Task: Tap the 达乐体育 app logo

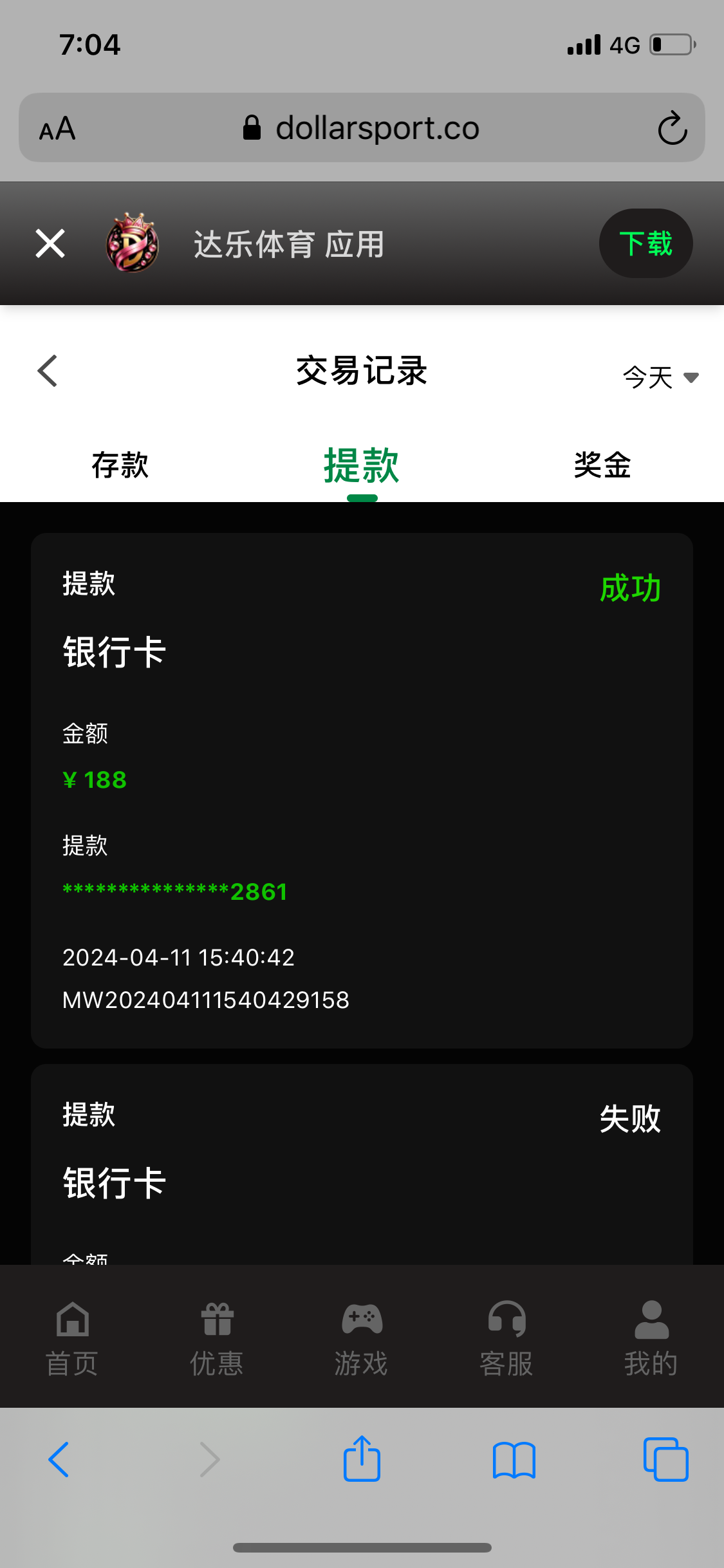Action: 133,243
